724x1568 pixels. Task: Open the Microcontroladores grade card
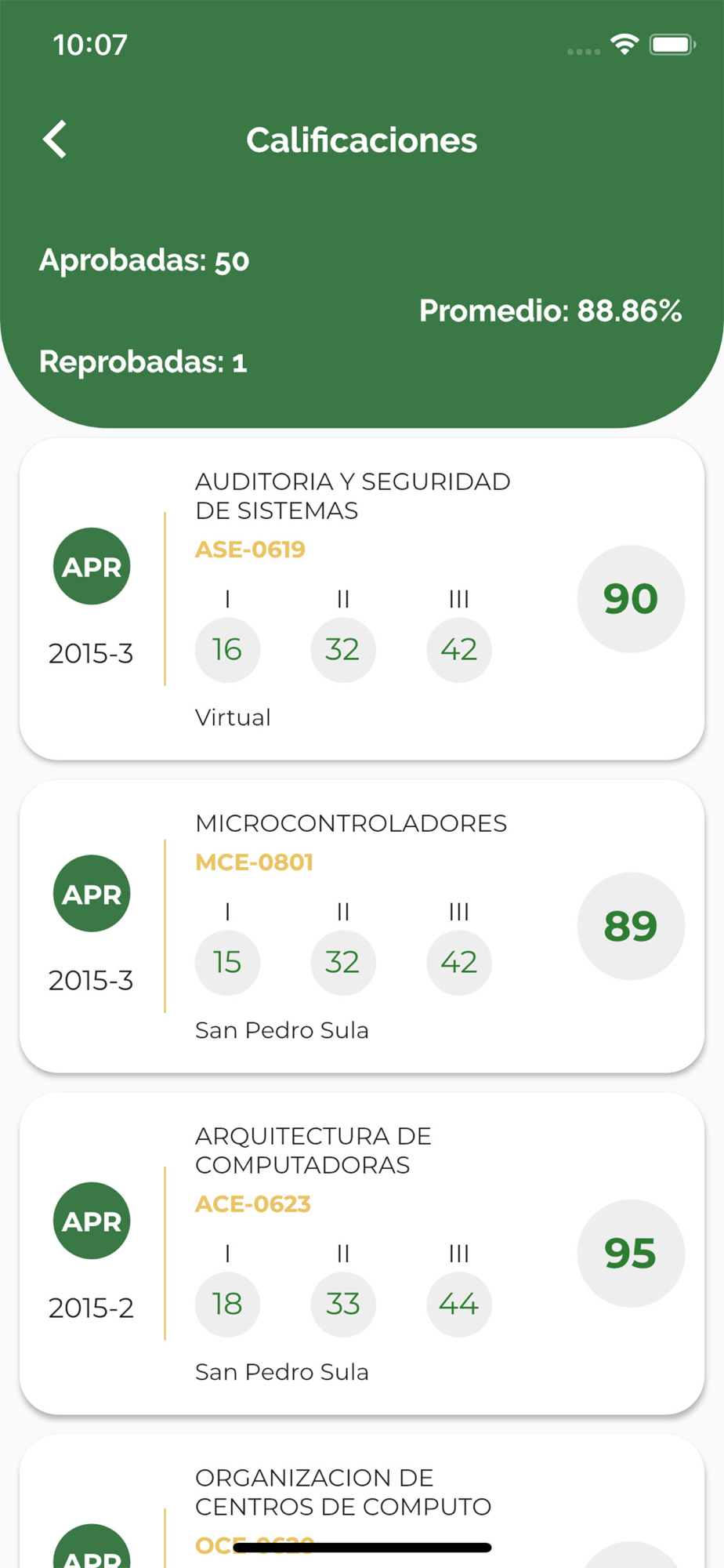pos(362,926)
